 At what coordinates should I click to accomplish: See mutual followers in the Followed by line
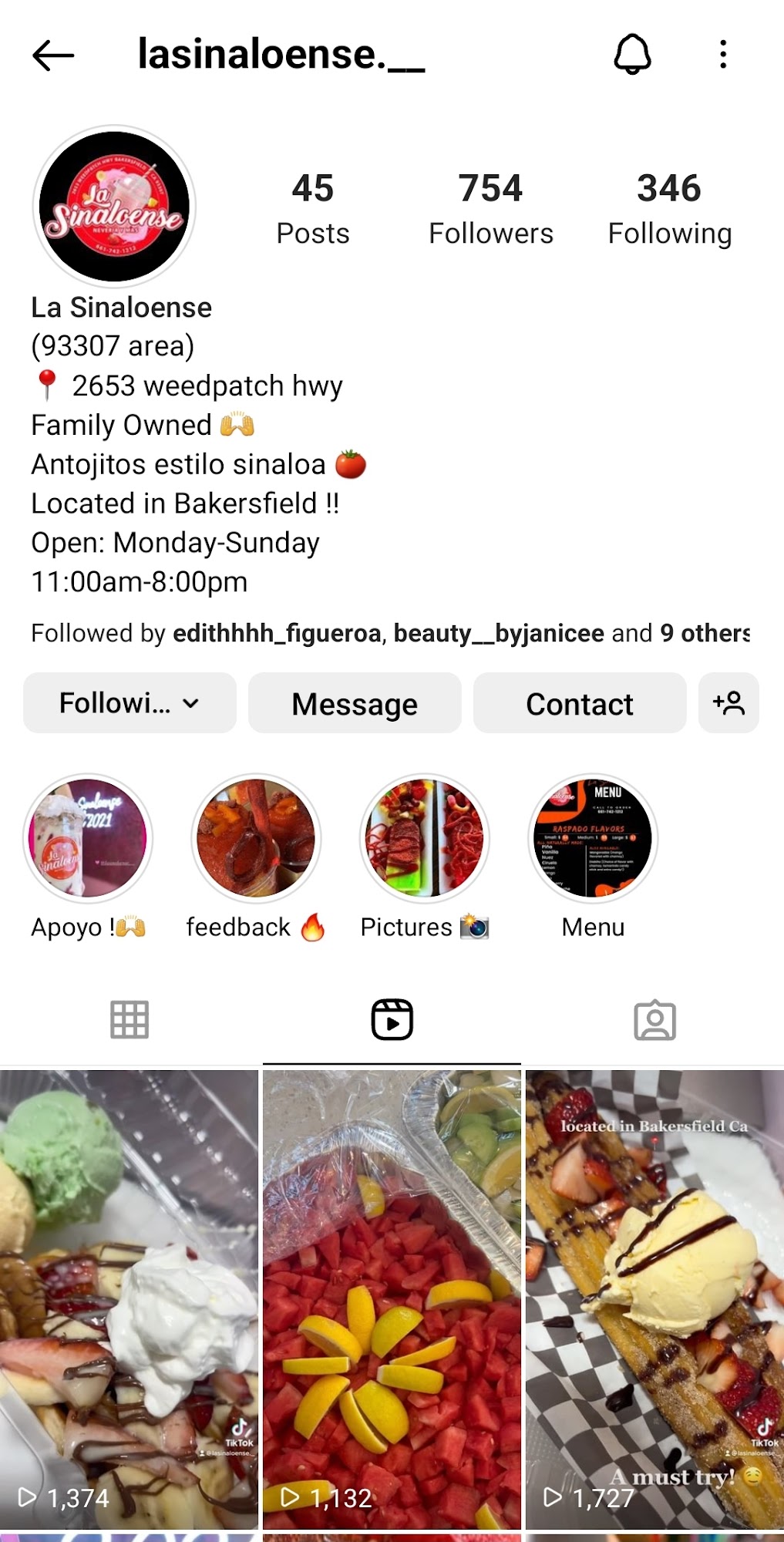(x=389, y=633)
